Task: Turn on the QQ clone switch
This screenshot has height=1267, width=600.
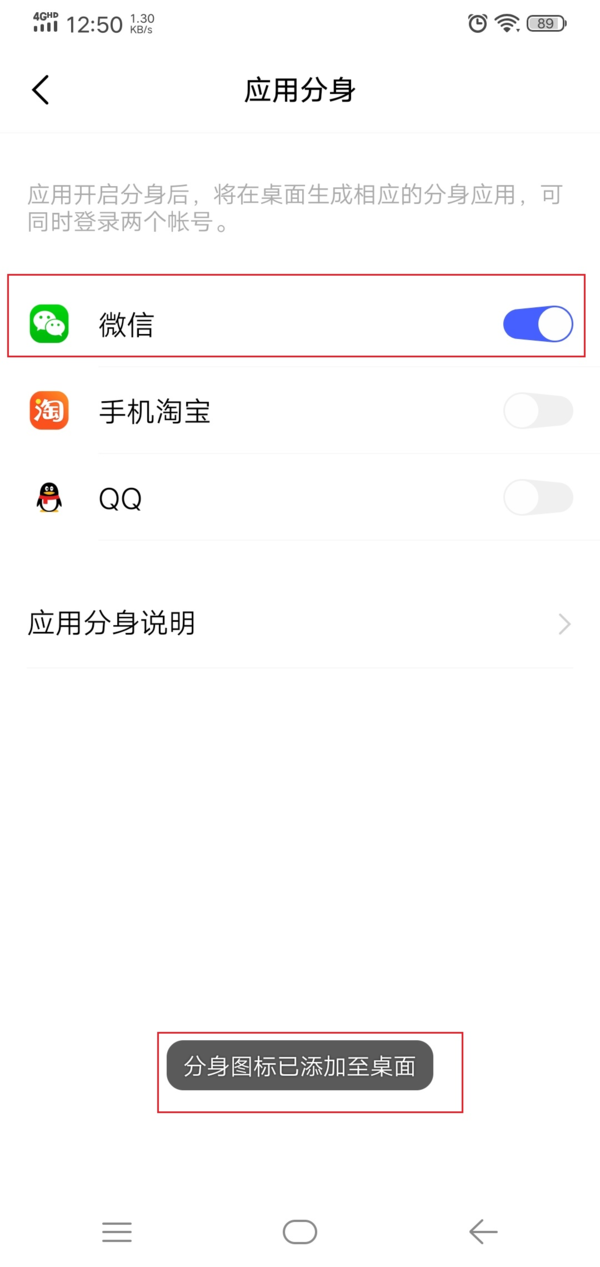Action: 538,497
